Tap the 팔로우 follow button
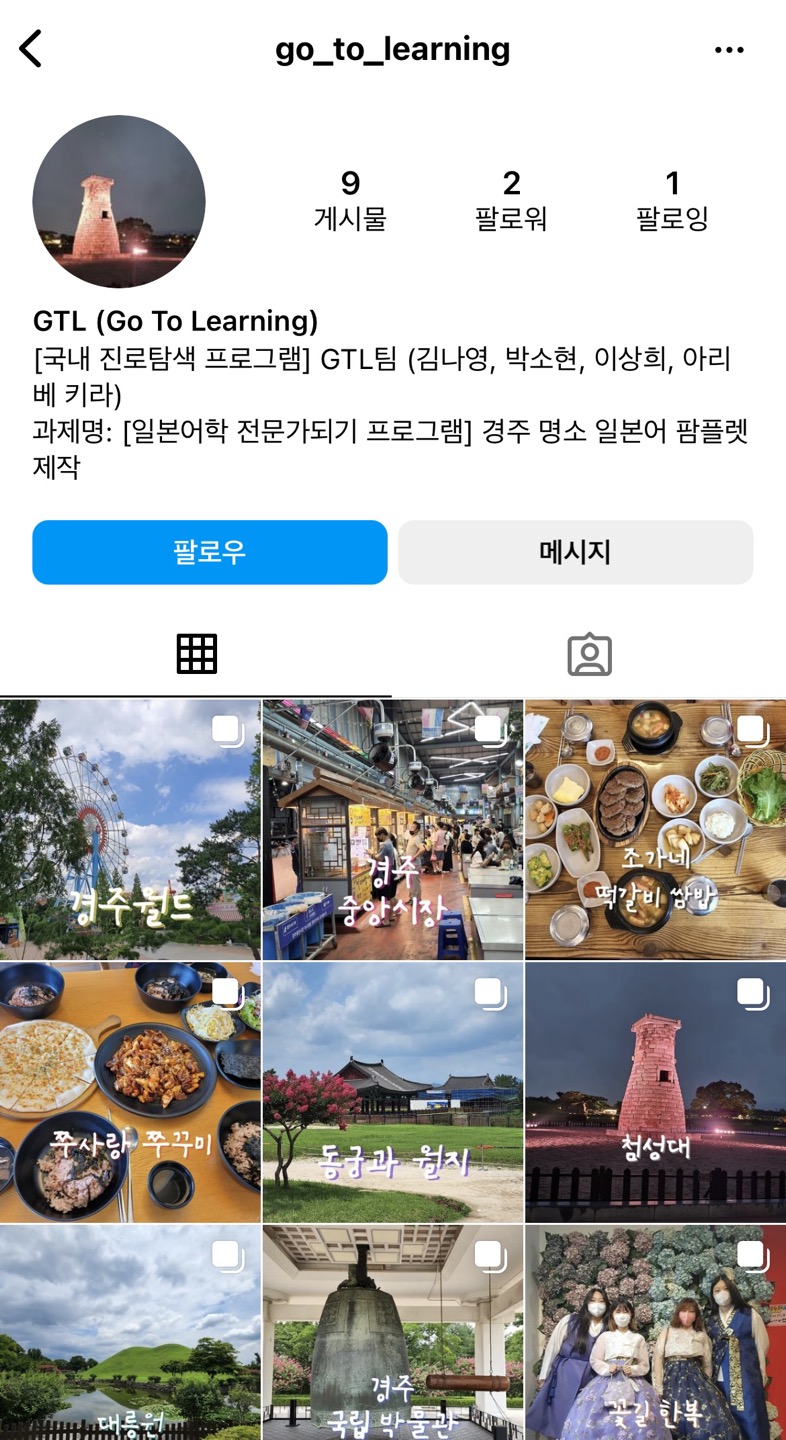786x1440 pixels. (209, 552)
